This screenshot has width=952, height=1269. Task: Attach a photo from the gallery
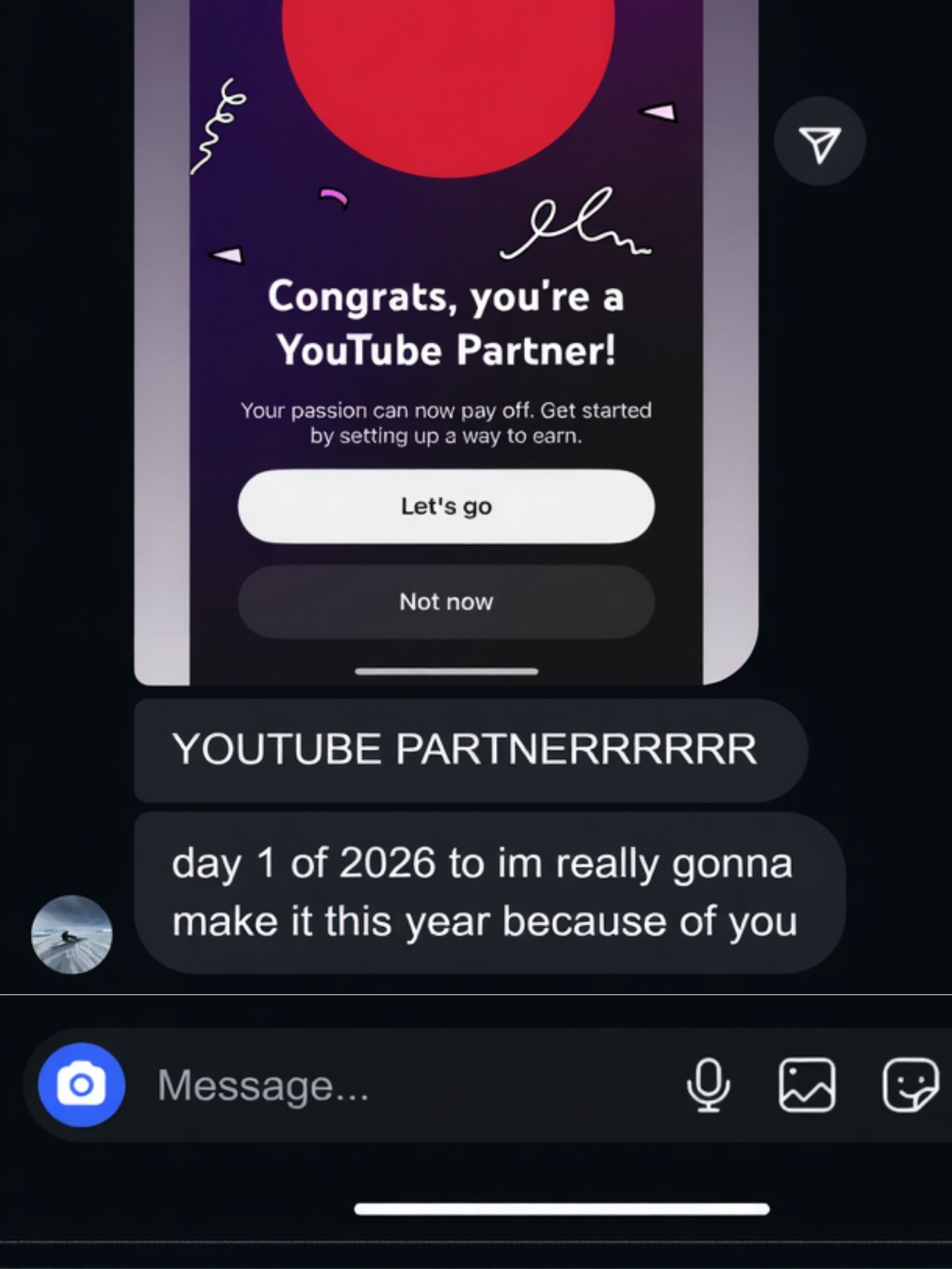(807, 1085)
